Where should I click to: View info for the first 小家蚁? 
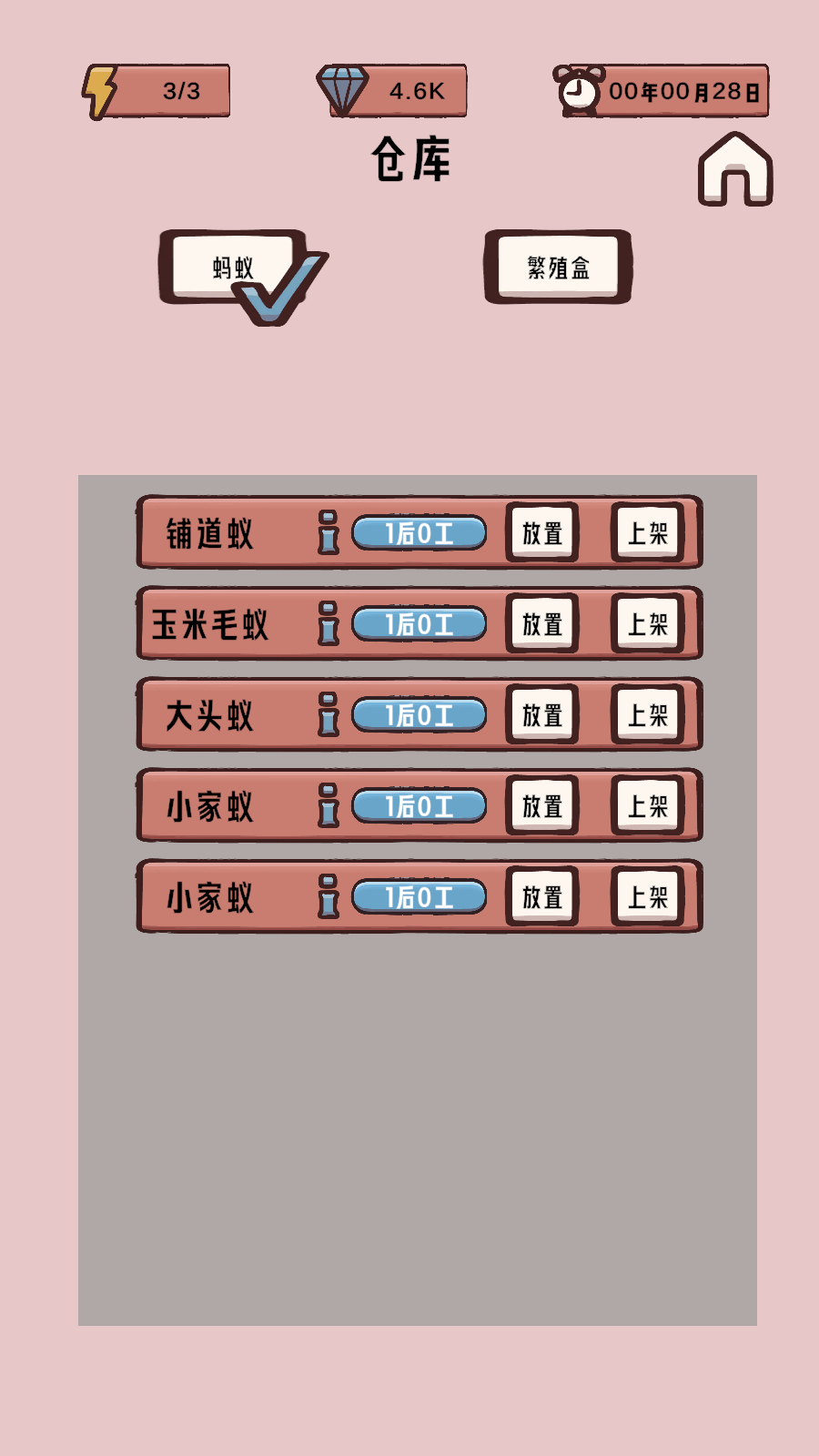pos(329,805)
